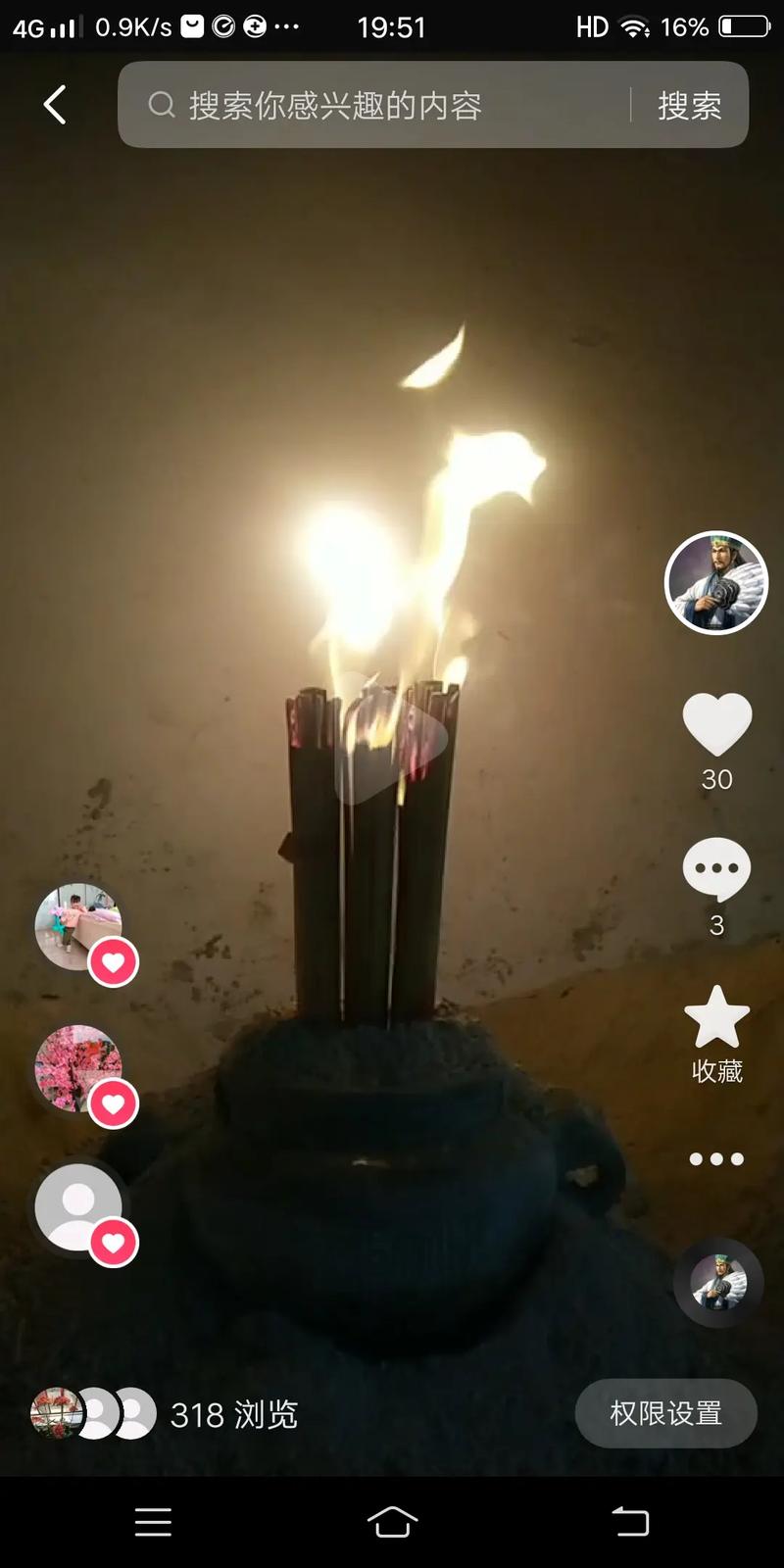Tap the system home button
784x1568 pixels.
click(392, 1522)
